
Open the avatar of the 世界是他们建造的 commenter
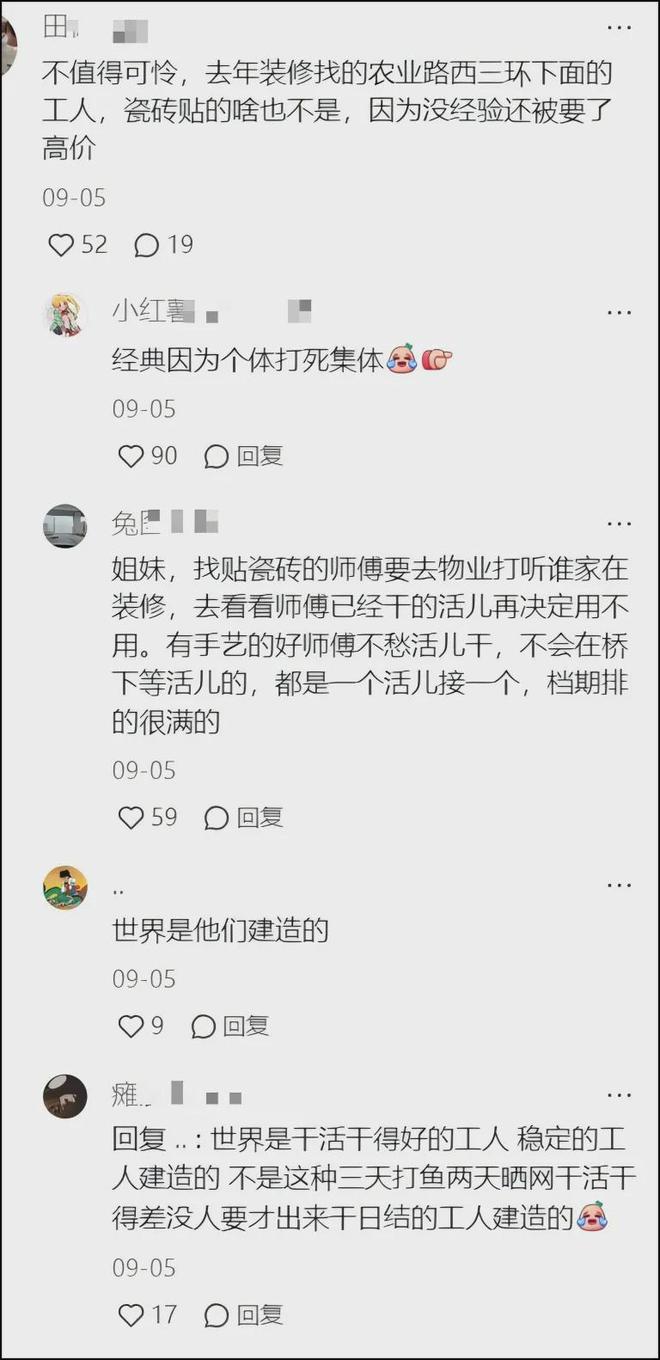(65, 888)
